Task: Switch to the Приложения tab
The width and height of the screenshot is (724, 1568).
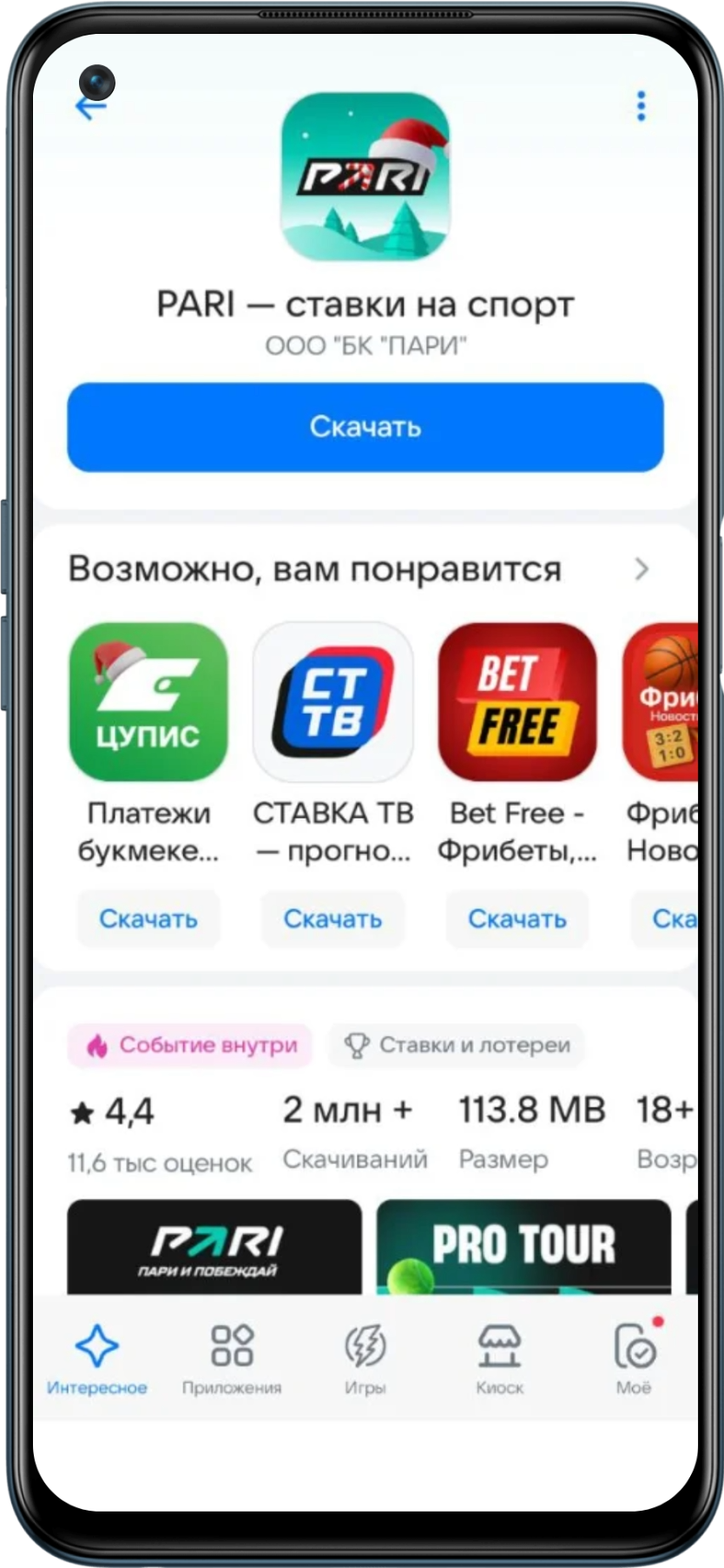Action: coord(232,1359)
